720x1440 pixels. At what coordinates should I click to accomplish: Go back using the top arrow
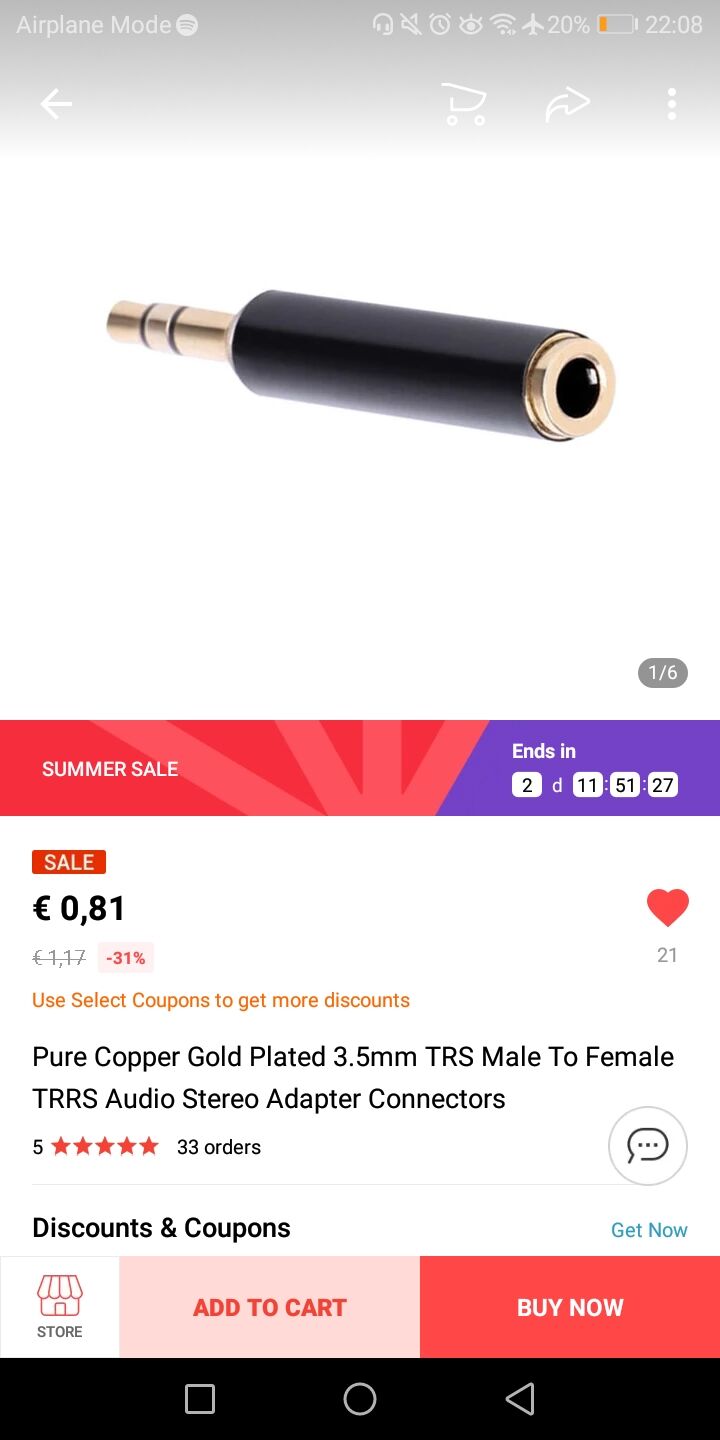tap(56, 104)
